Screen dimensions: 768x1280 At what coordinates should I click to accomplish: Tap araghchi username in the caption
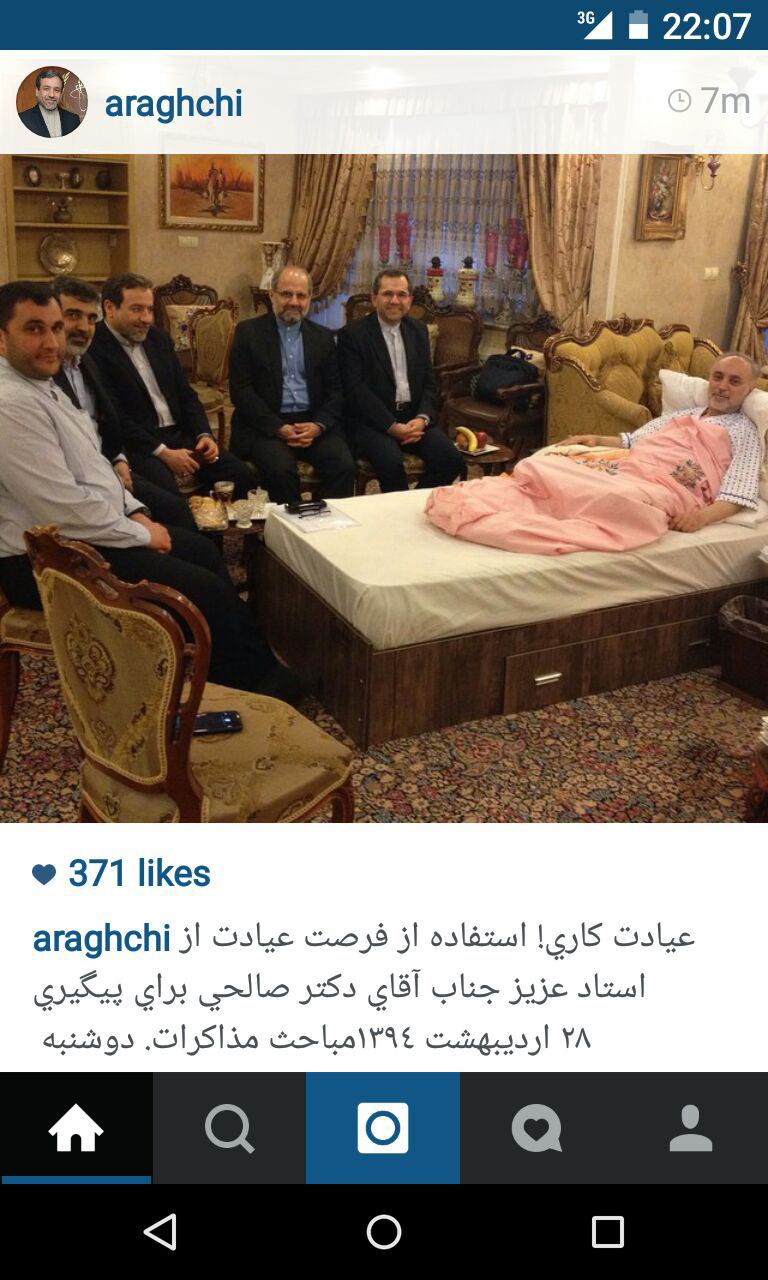[102, 938]
